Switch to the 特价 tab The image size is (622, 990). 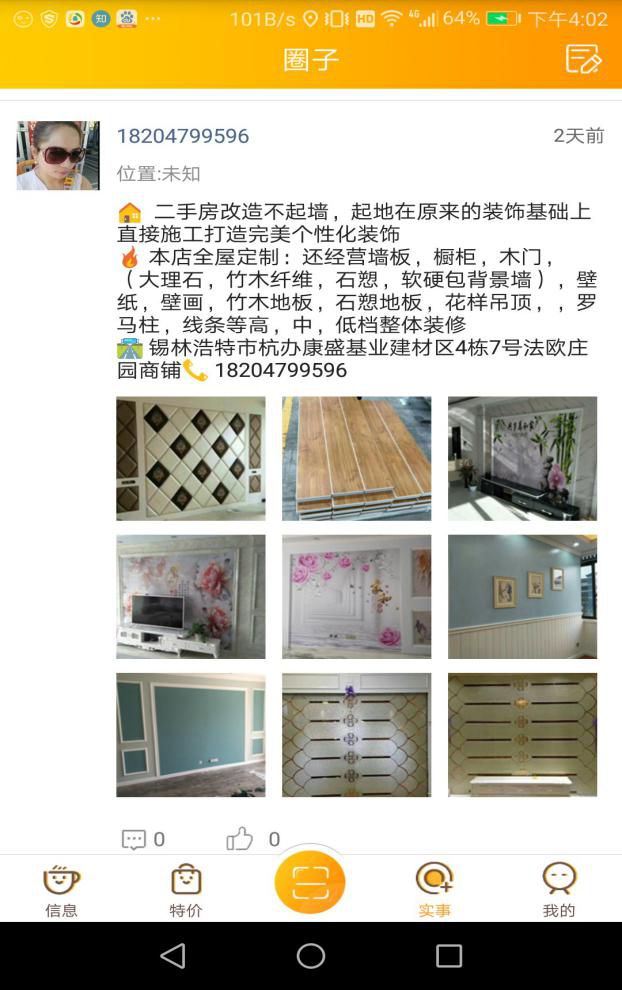186,890
